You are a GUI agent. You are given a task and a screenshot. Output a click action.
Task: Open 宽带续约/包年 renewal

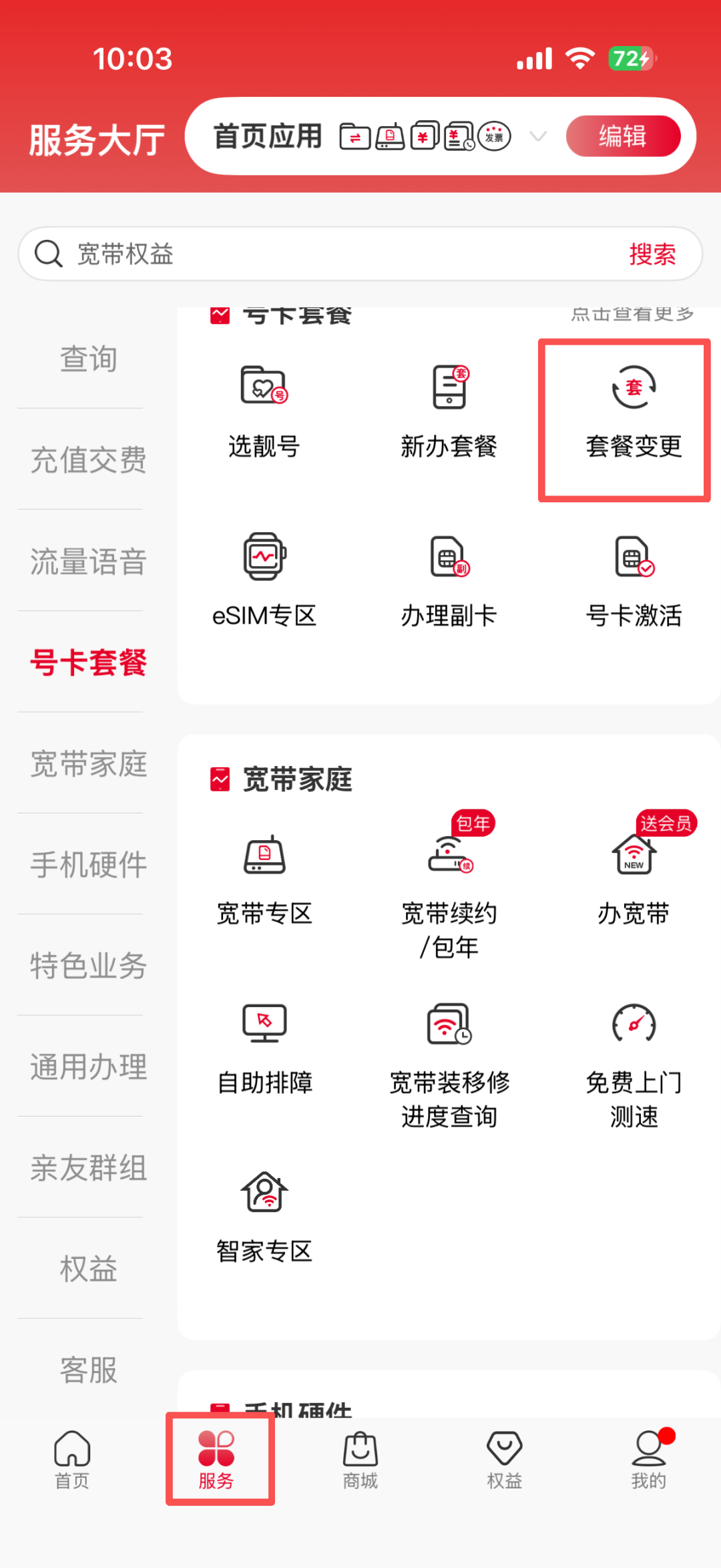click(449, 888)
